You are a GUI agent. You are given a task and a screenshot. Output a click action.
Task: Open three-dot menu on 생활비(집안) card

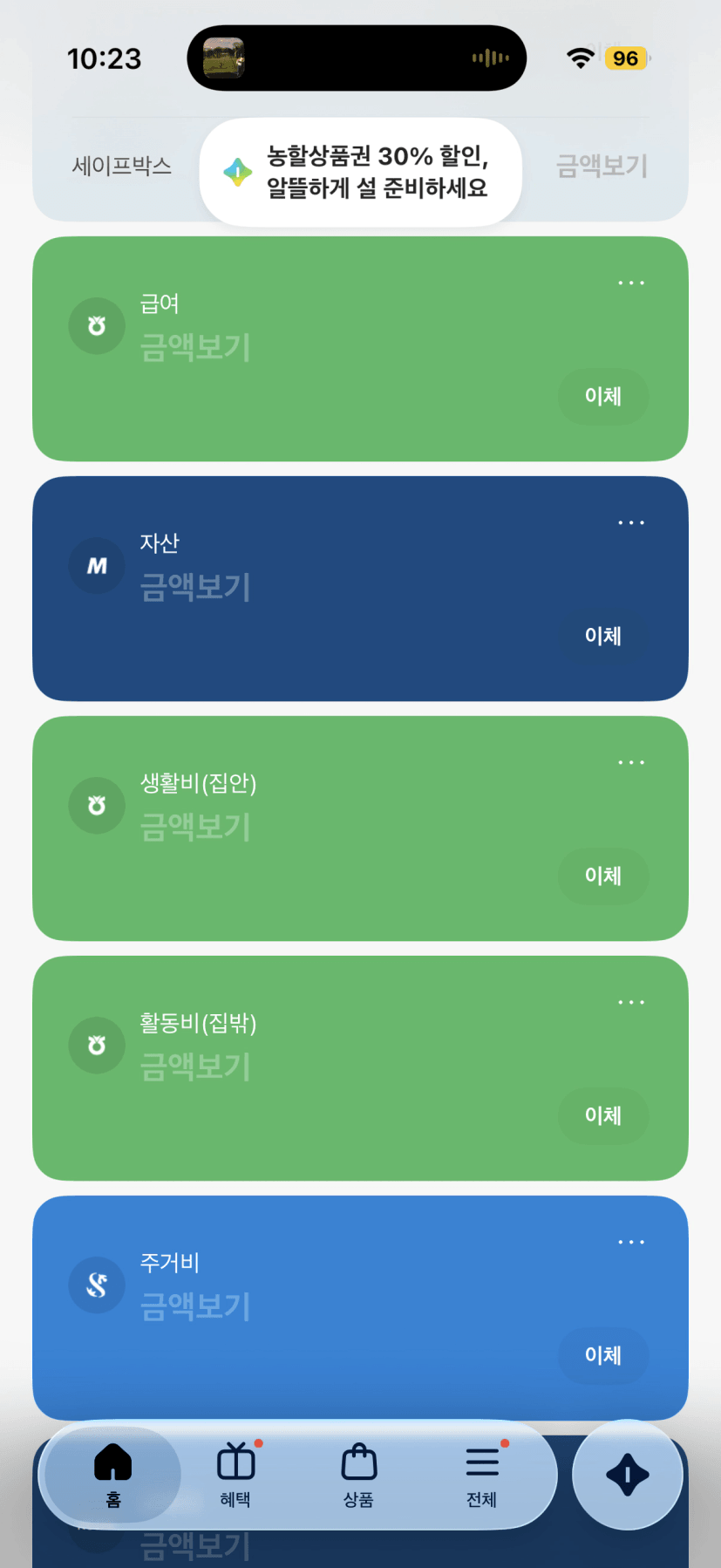630,763
